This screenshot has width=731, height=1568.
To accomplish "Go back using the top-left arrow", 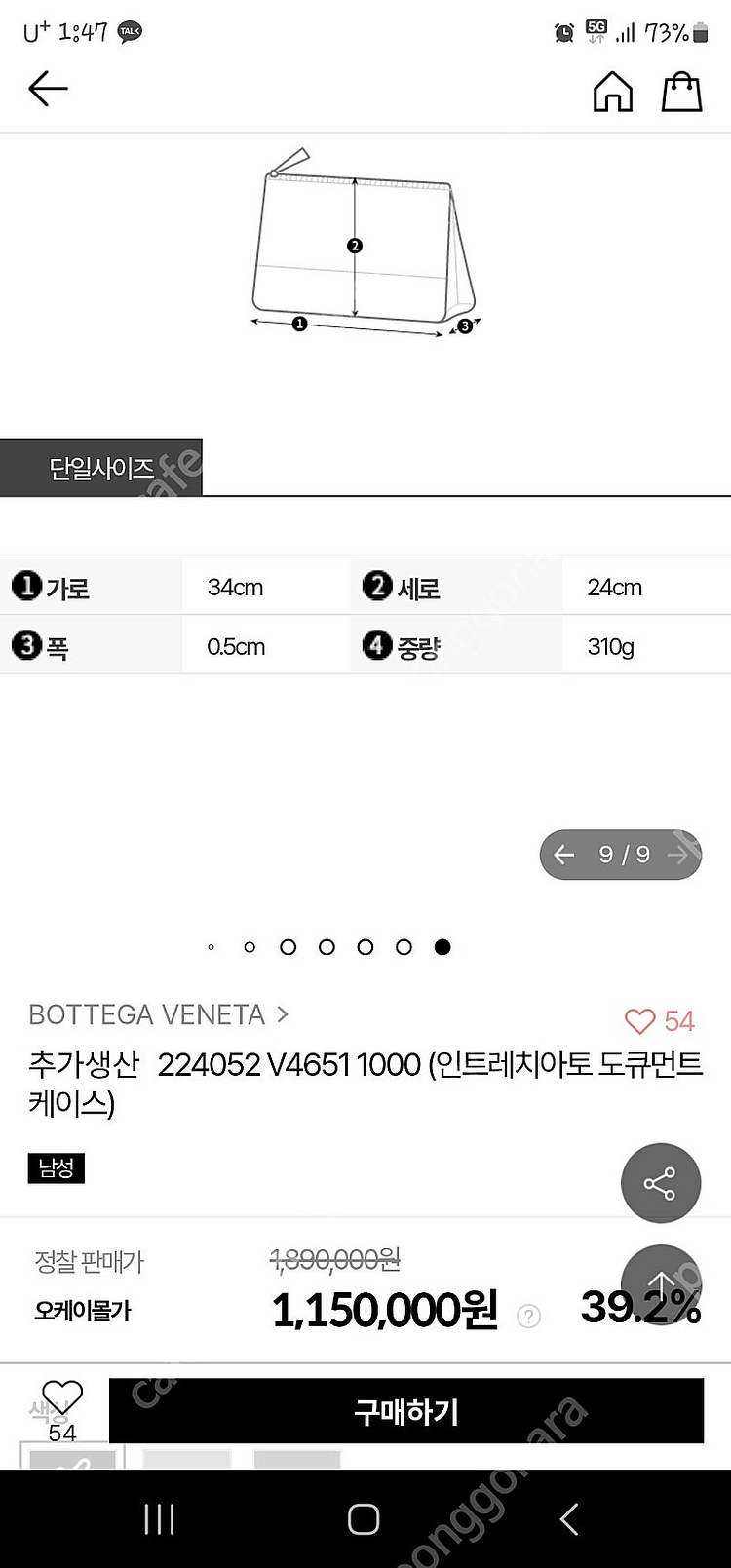I will tap(48, 90).
